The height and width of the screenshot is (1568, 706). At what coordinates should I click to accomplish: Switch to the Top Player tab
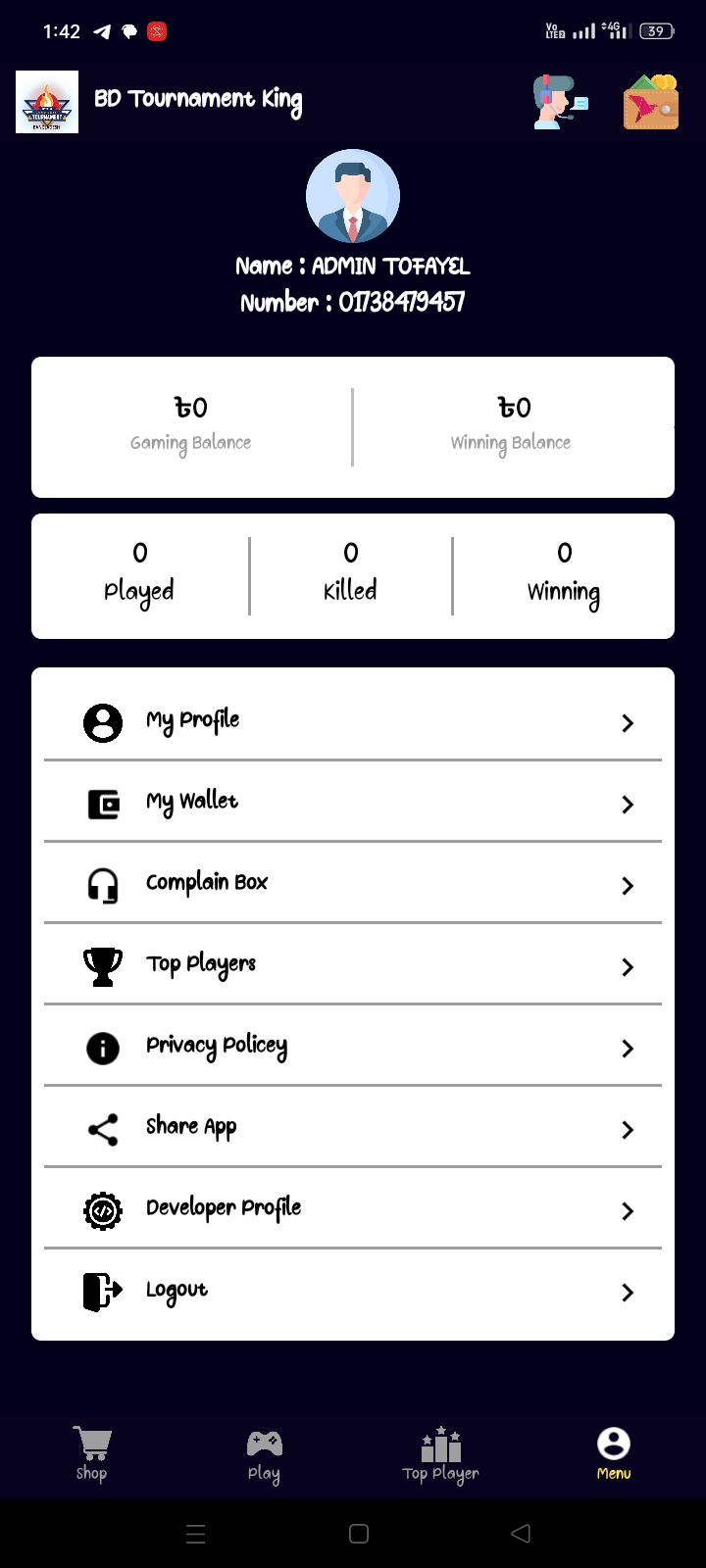pos(440,1453)
